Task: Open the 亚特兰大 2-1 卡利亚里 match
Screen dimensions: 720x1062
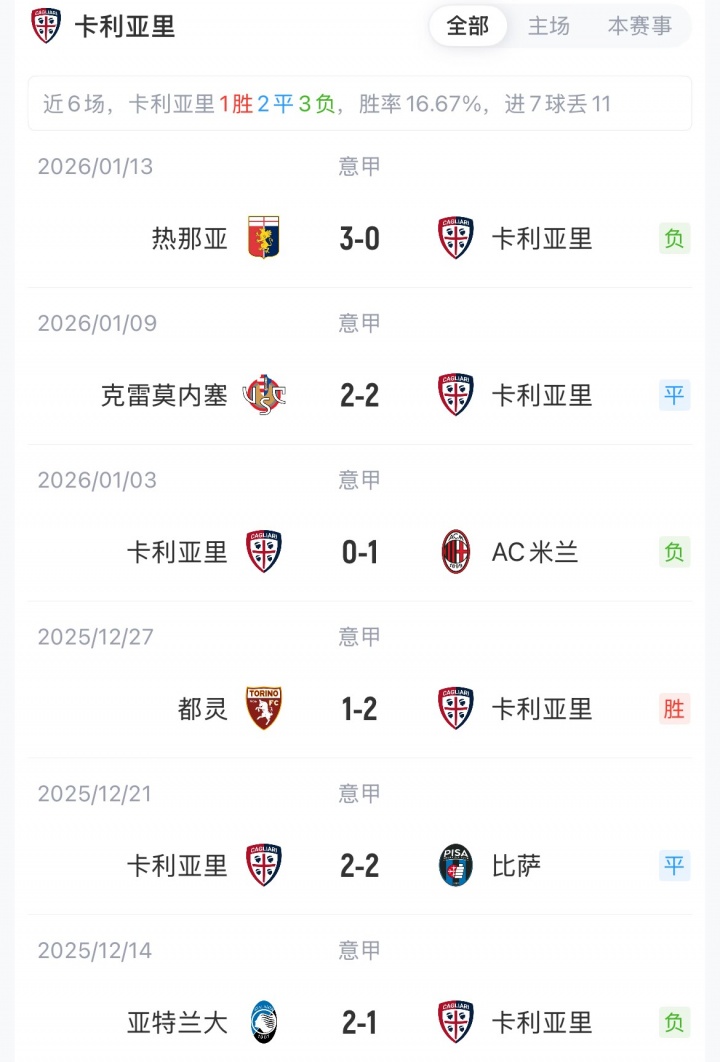Action: pos(360,1022)
